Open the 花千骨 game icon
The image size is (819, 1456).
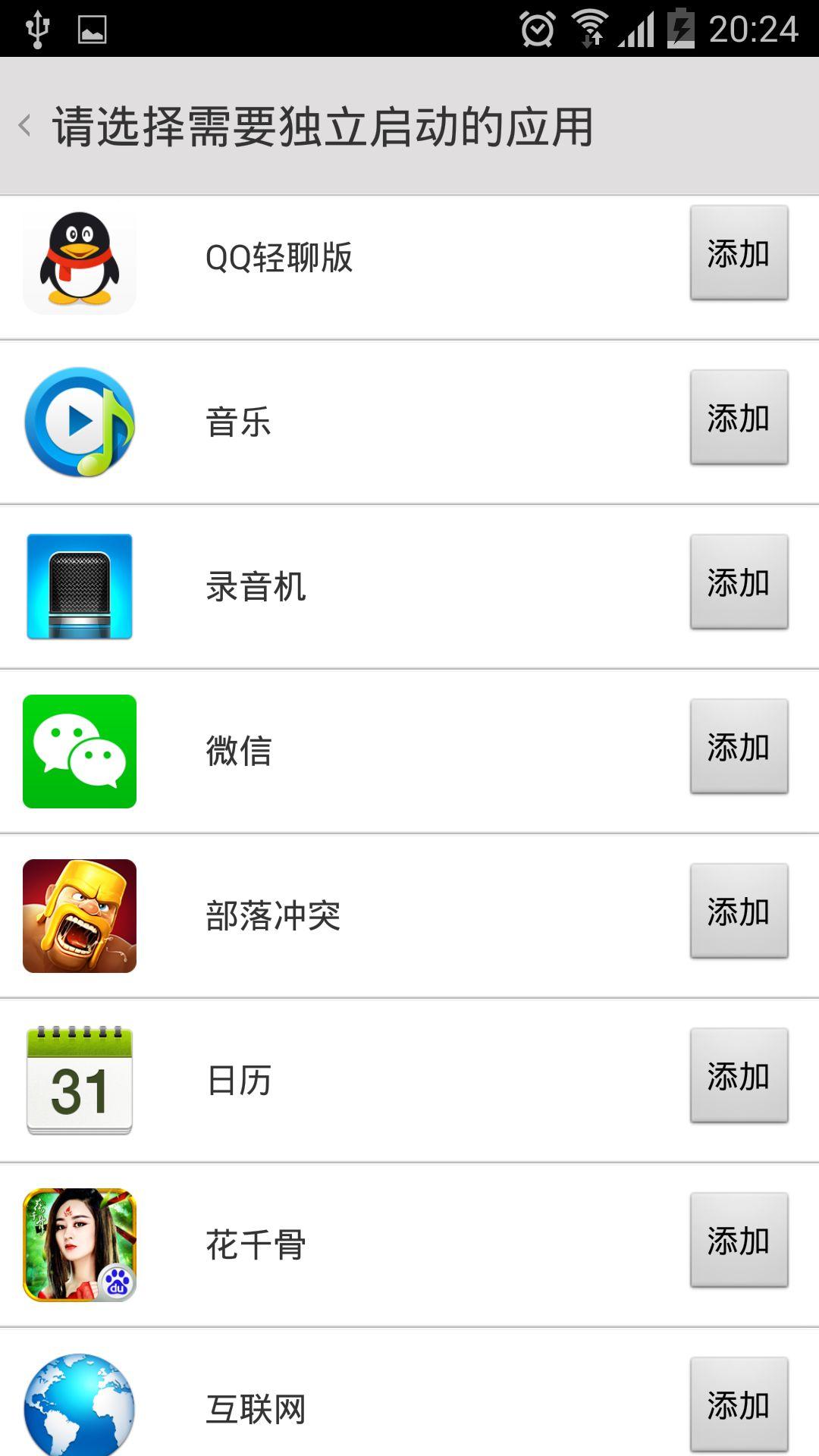click(80, 1241)
